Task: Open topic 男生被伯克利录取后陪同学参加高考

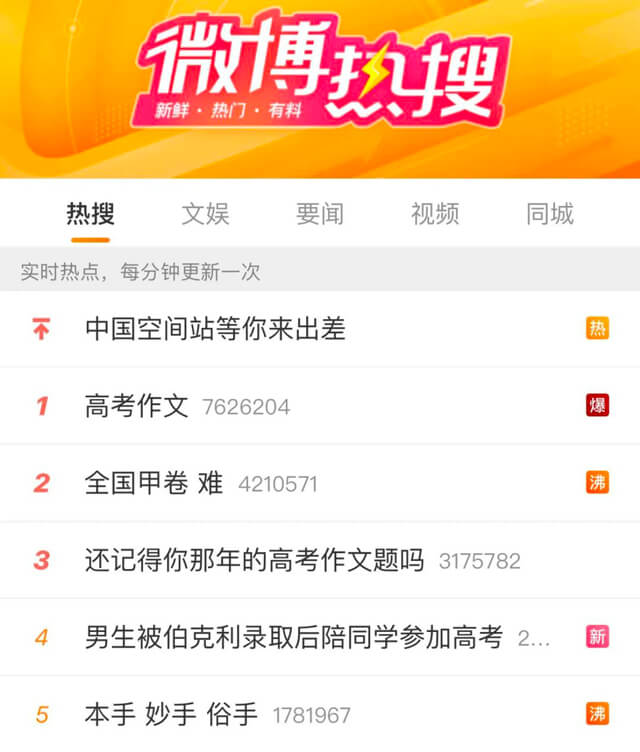Action: point(293,637)
